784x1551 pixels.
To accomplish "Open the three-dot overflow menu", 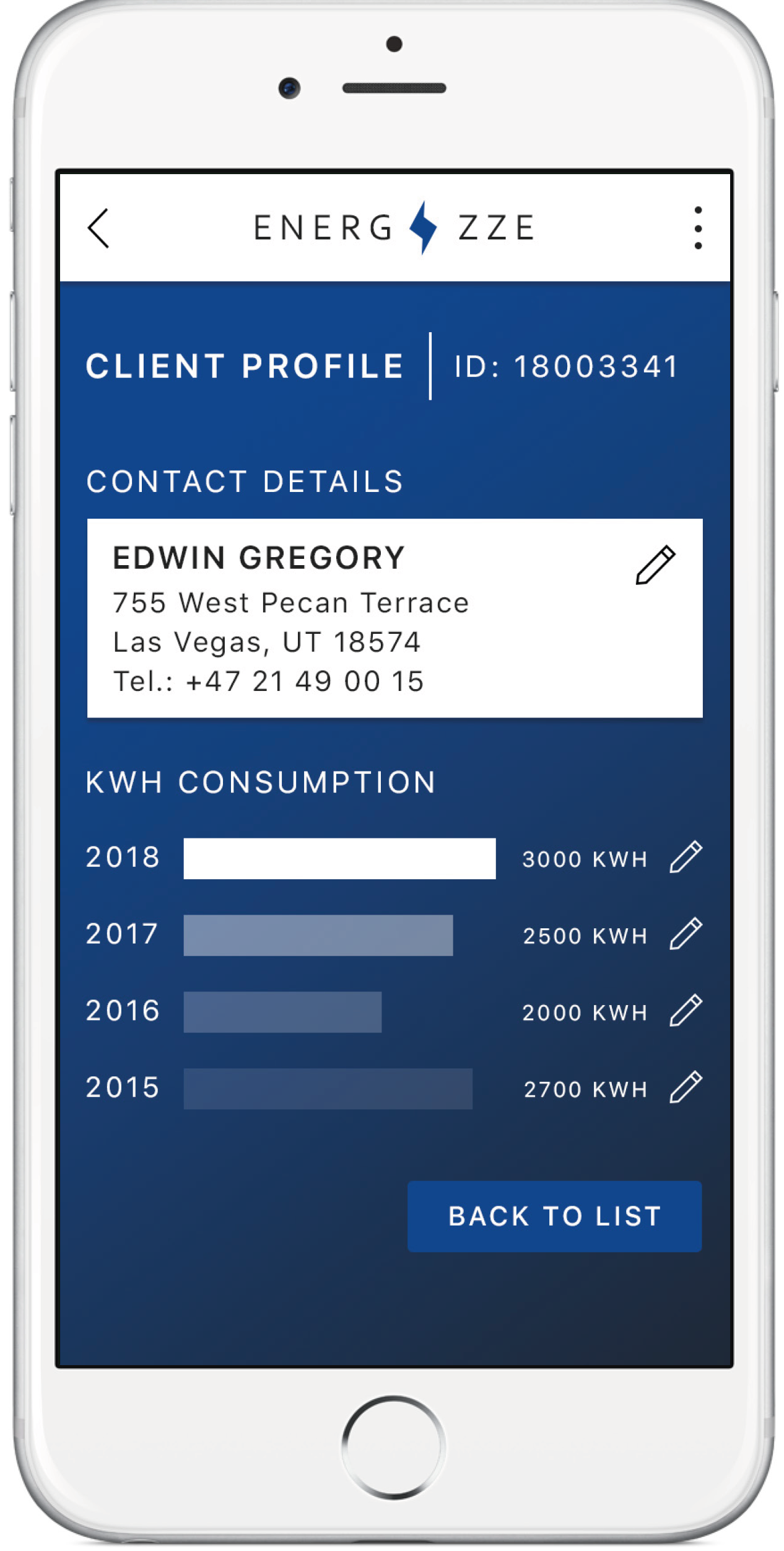I will click(x=698, y=228).
